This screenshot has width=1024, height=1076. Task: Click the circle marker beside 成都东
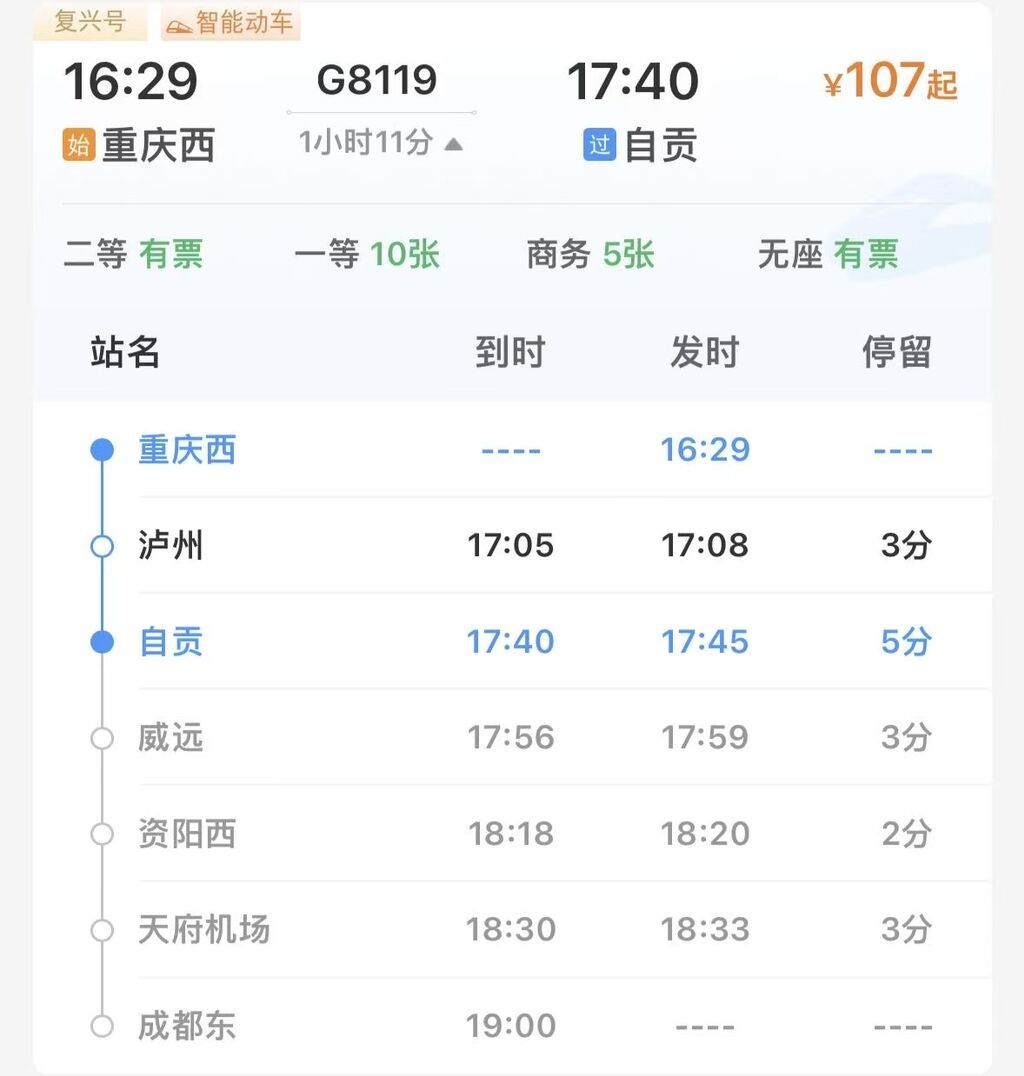[x=102, y=1026]
